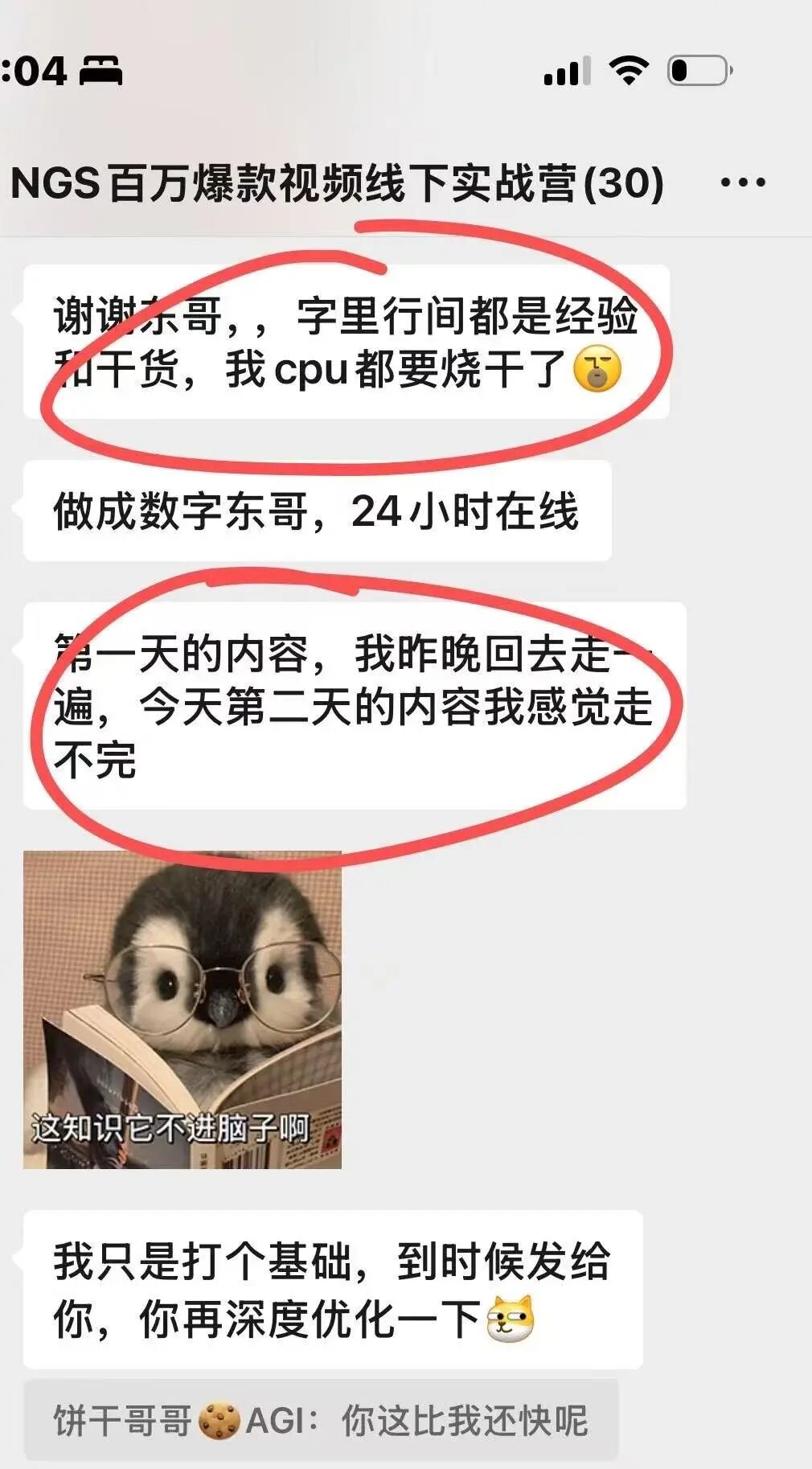The height and width of the screenshot is (1469, 812).
Task: Open the penguin reading book sticker
Action: point(182,1009)
